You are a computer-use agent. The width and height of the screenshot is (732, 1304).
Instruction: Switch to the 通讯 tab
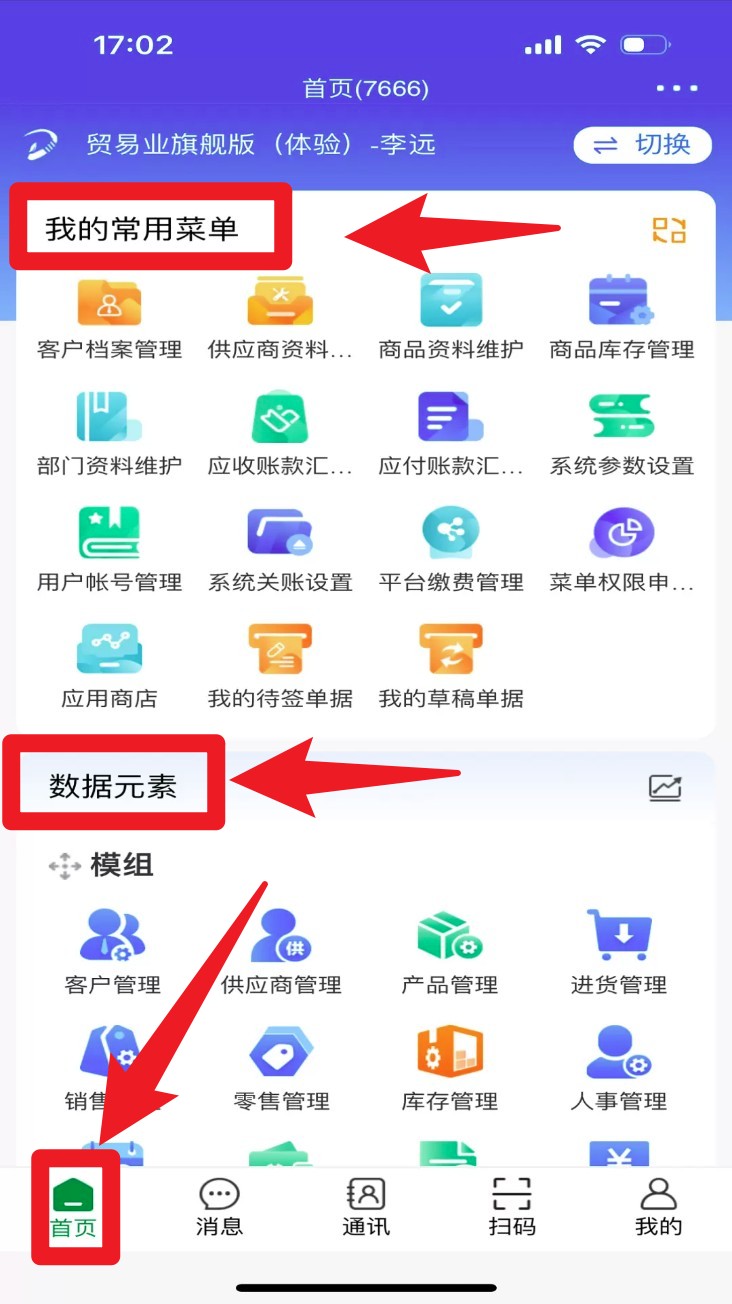366,1207
